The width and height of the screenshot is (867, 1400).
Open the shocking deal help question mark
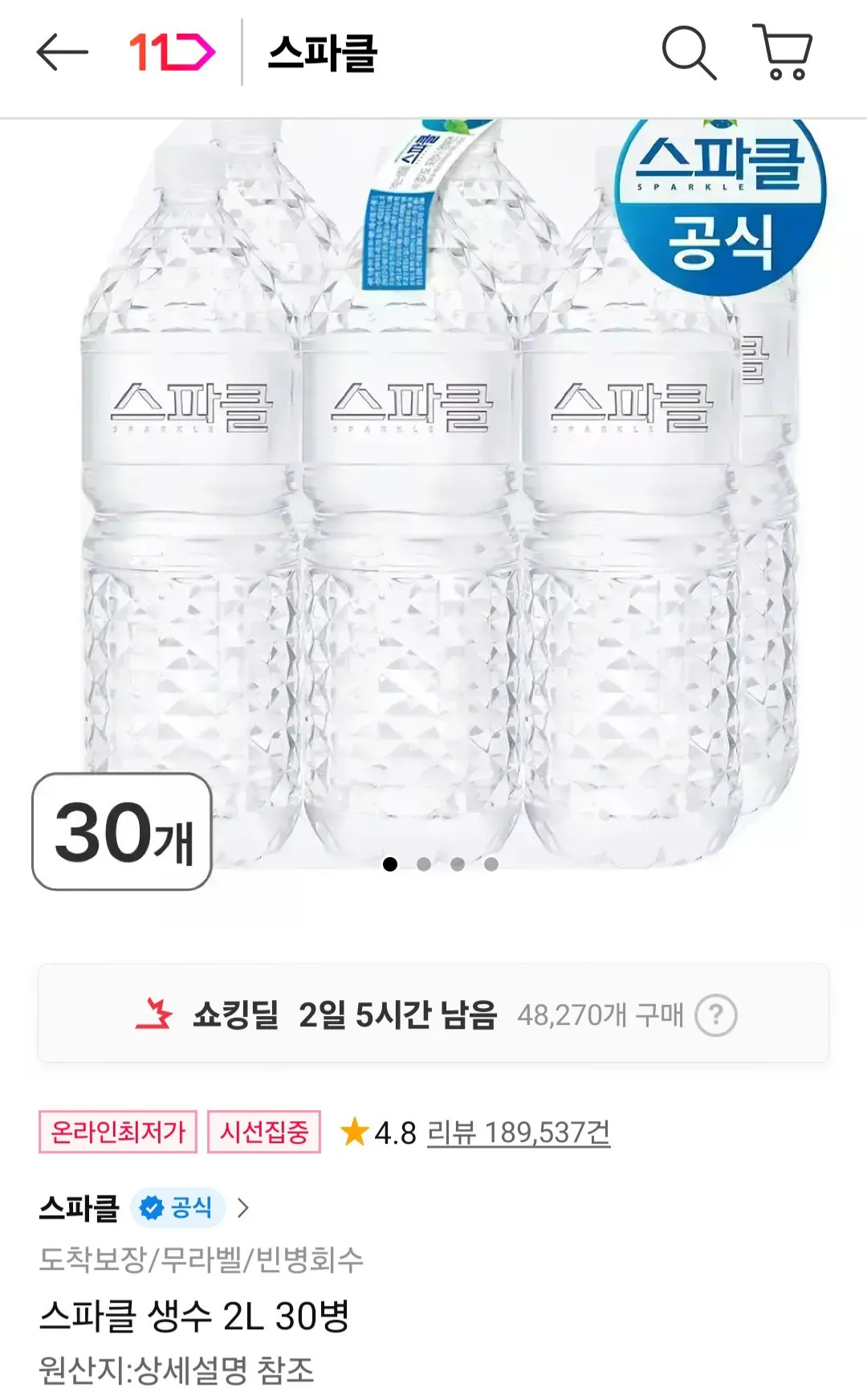click(x=715, y=1015)
